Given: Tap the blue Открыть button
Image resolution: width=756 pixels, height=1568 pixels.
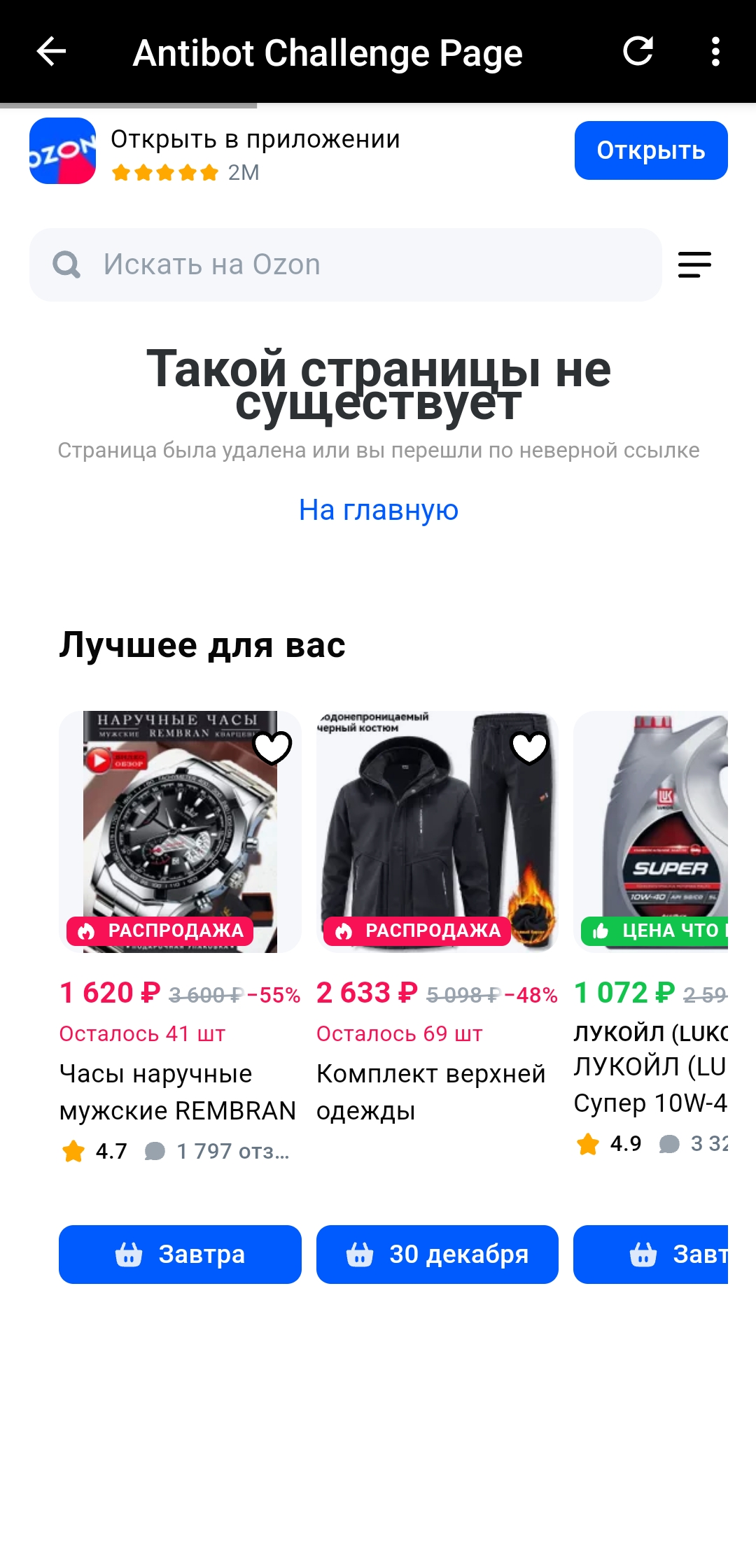Looking at the screenshot, I should (651, 150).
